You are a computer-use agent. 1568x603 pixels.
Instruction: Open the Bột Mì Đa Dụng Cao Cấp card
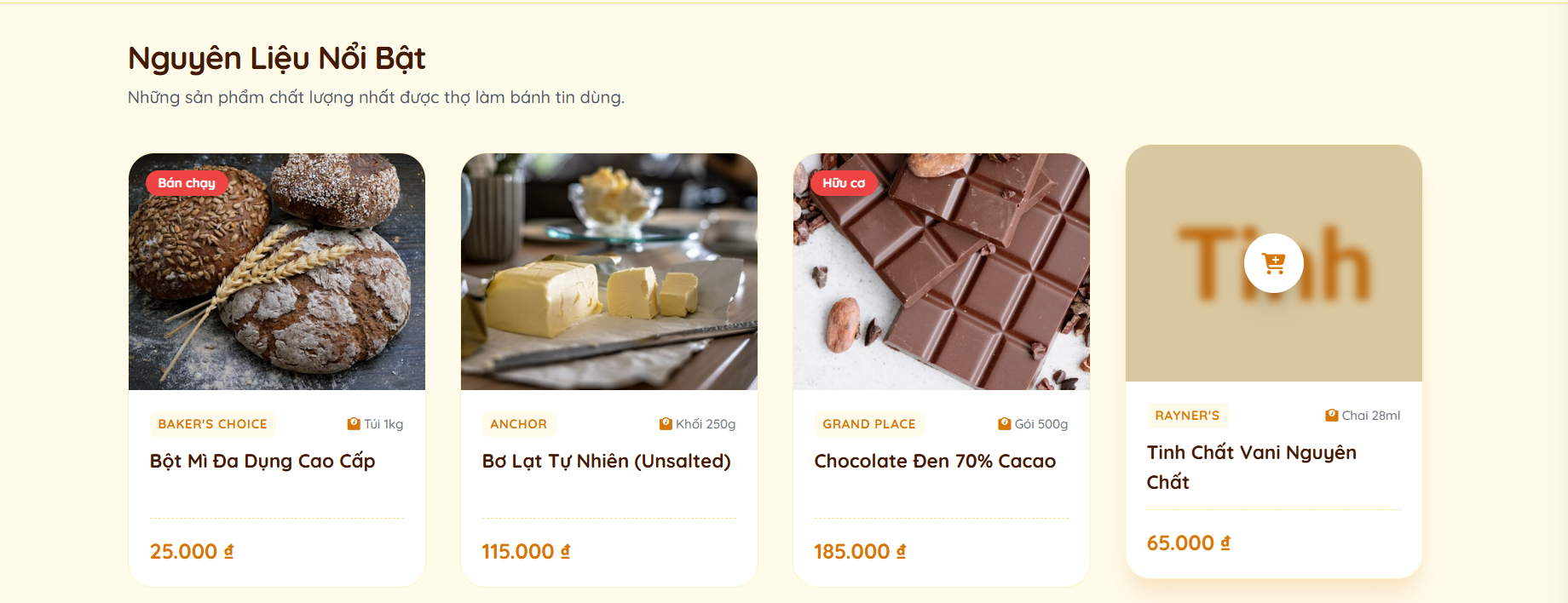[x=276, y=273]
